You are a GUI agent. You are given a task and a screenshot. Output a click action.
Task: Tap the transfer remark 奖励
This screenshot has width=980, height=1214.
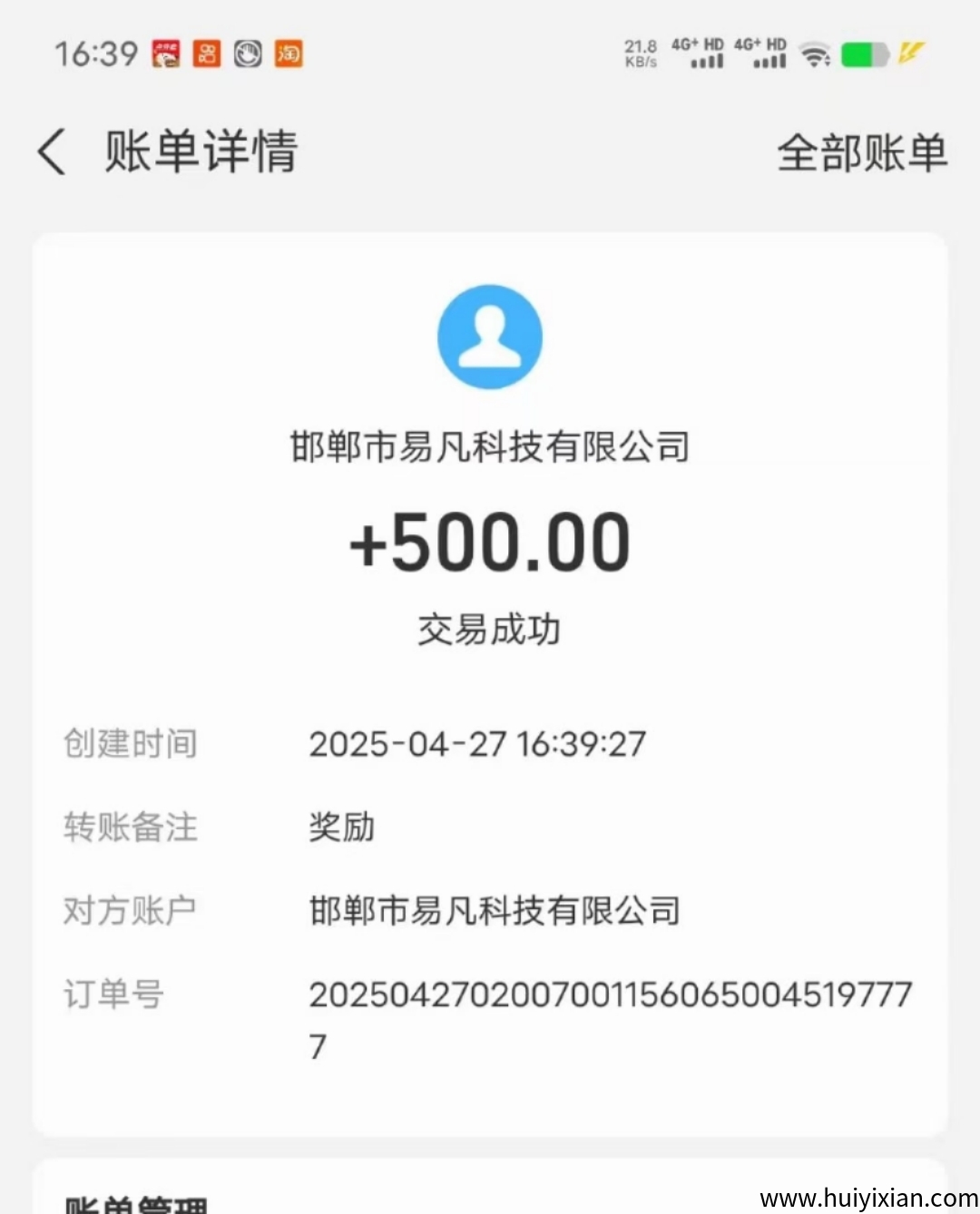[x=340, y=827]
